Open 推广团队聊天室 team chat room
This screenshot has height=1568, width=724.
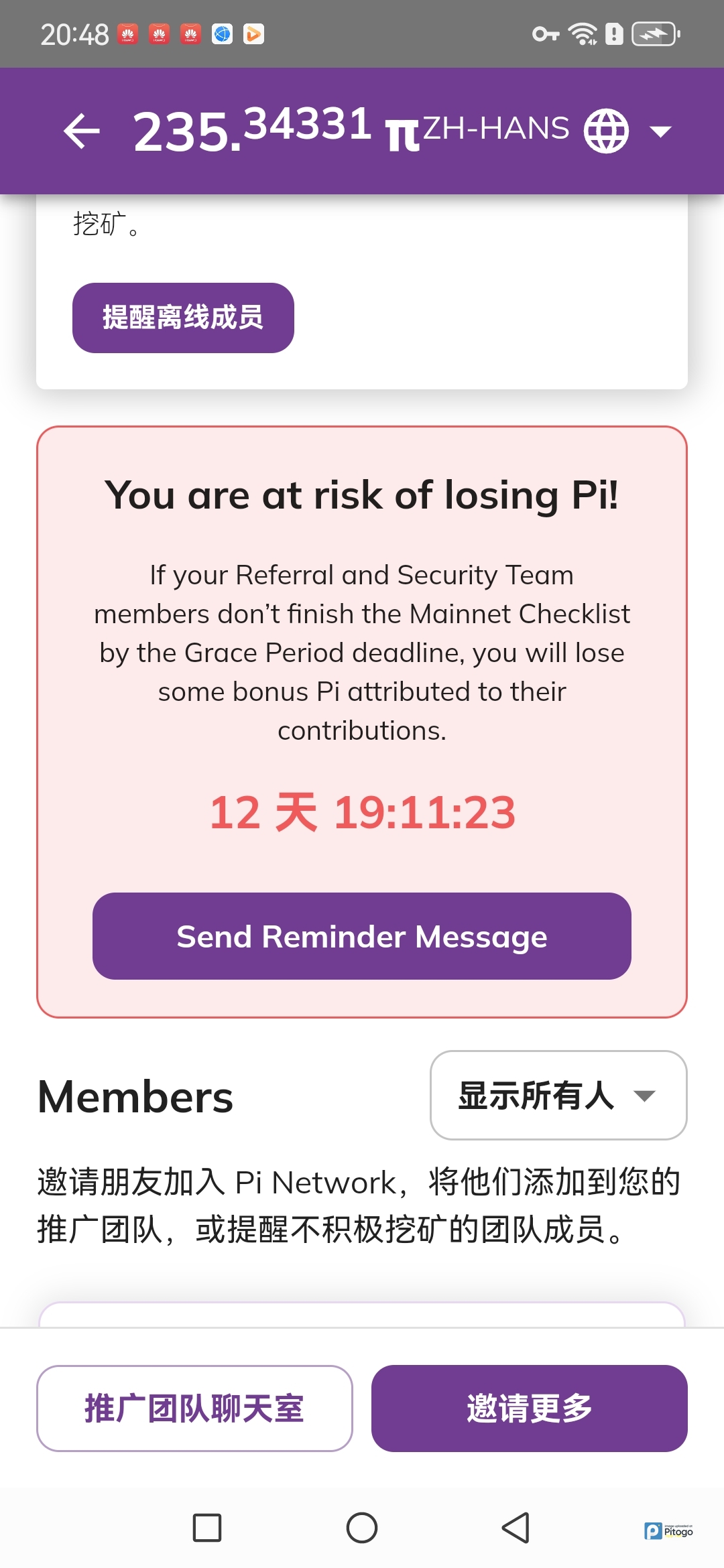click(194, 1409)
